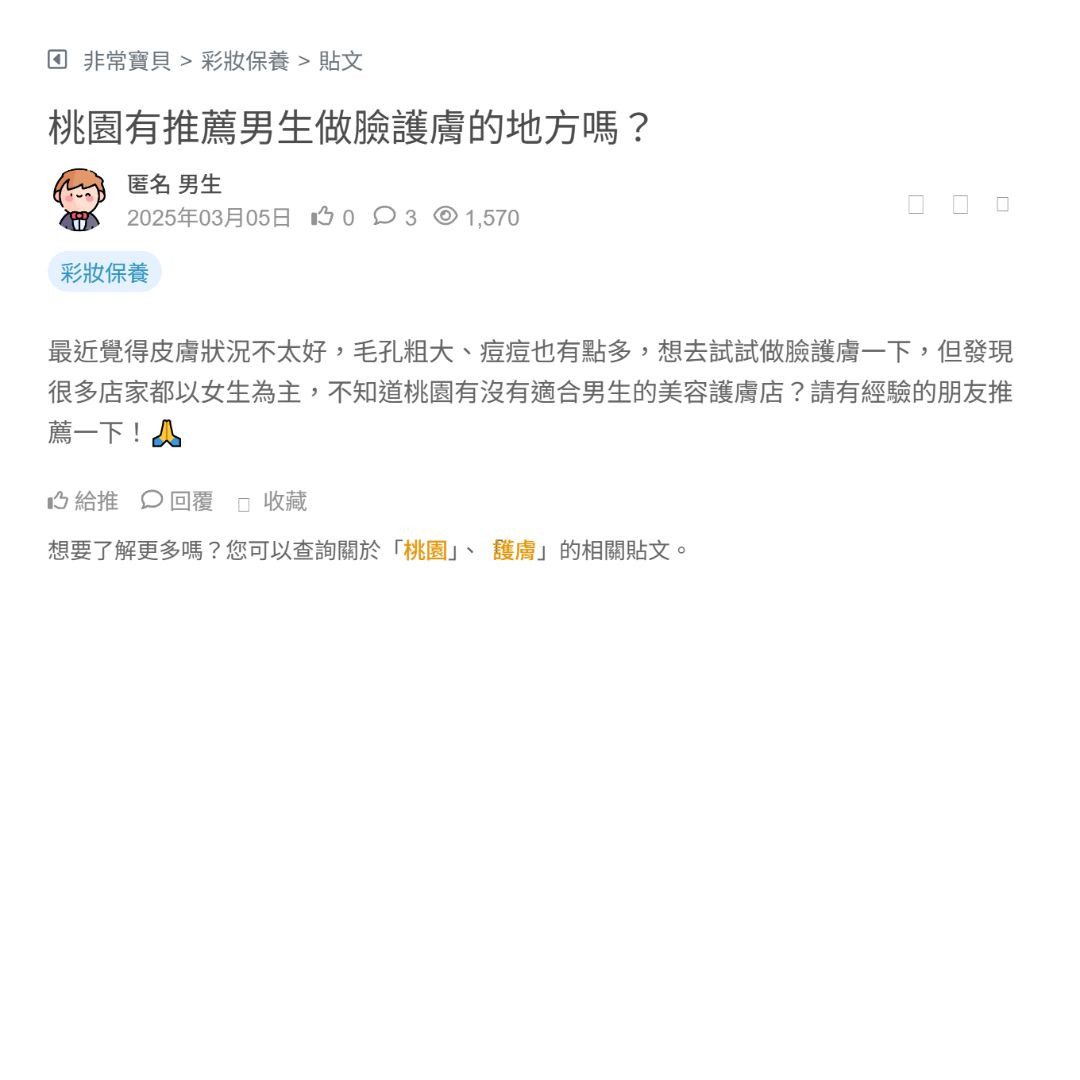Image resolution: width=1080 pixels, height=1080 pixels.
Task: Select the 彩妝保養 tag chip
Action: pyautogui.click(x=104, y=273)
